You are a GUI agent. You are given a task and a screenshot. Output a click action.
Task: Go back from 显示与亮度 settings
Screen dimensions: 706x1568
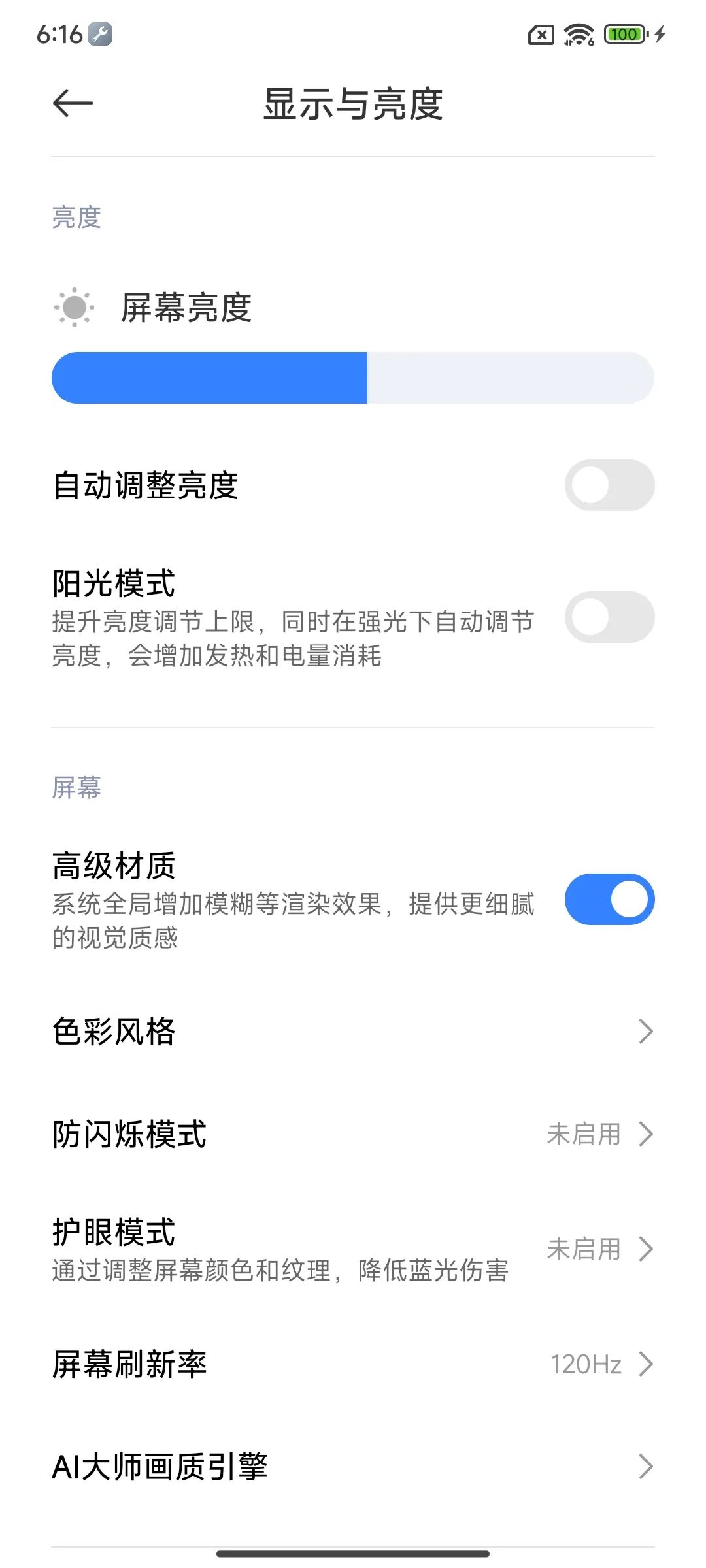(x=73, y=103)
